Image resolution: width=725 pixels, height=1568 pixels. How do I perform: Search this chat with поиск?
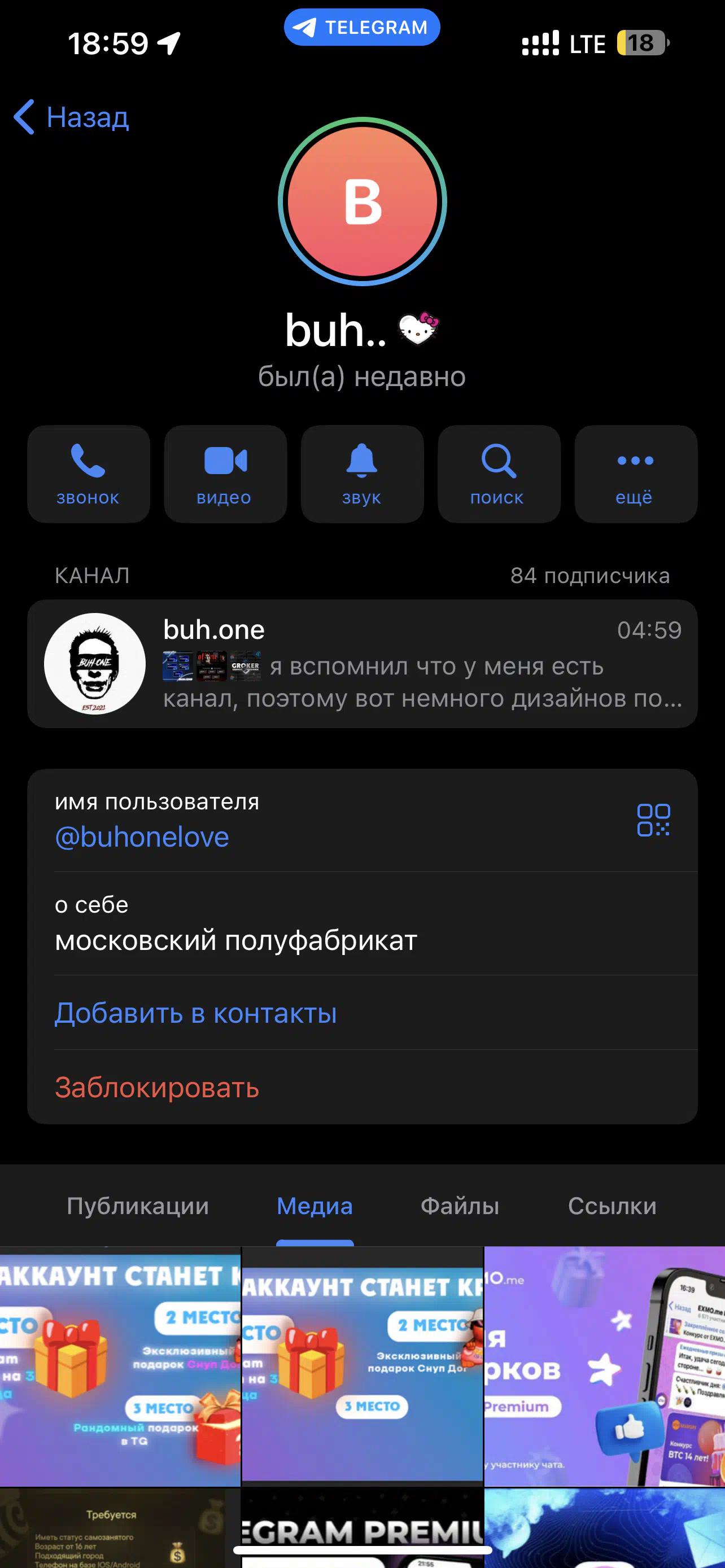(x=499, y=474)
